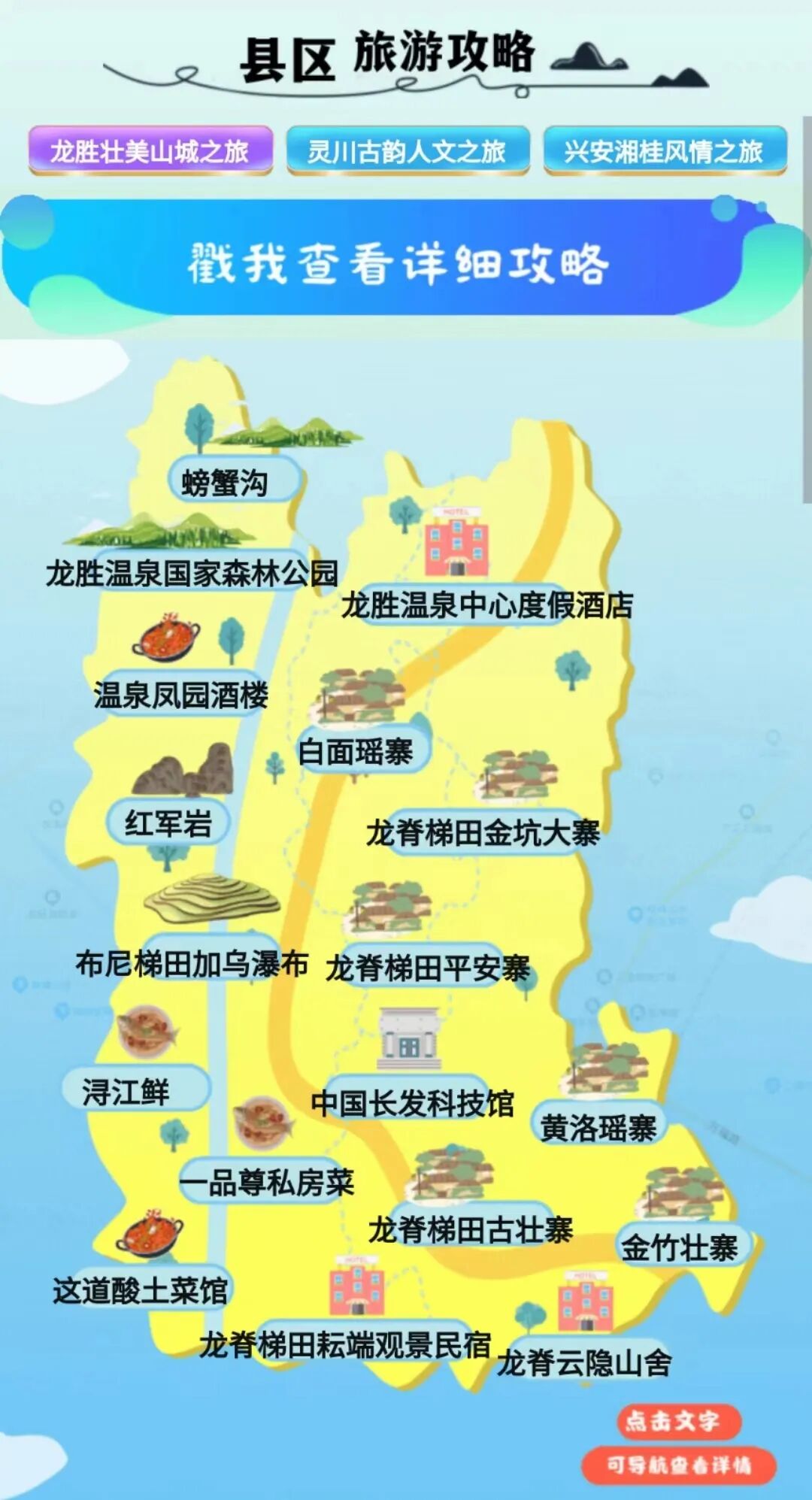Switch to the 灵川古韵人文之旅 tab
This screenshot has width=812, height=1500.
(408, 151)
